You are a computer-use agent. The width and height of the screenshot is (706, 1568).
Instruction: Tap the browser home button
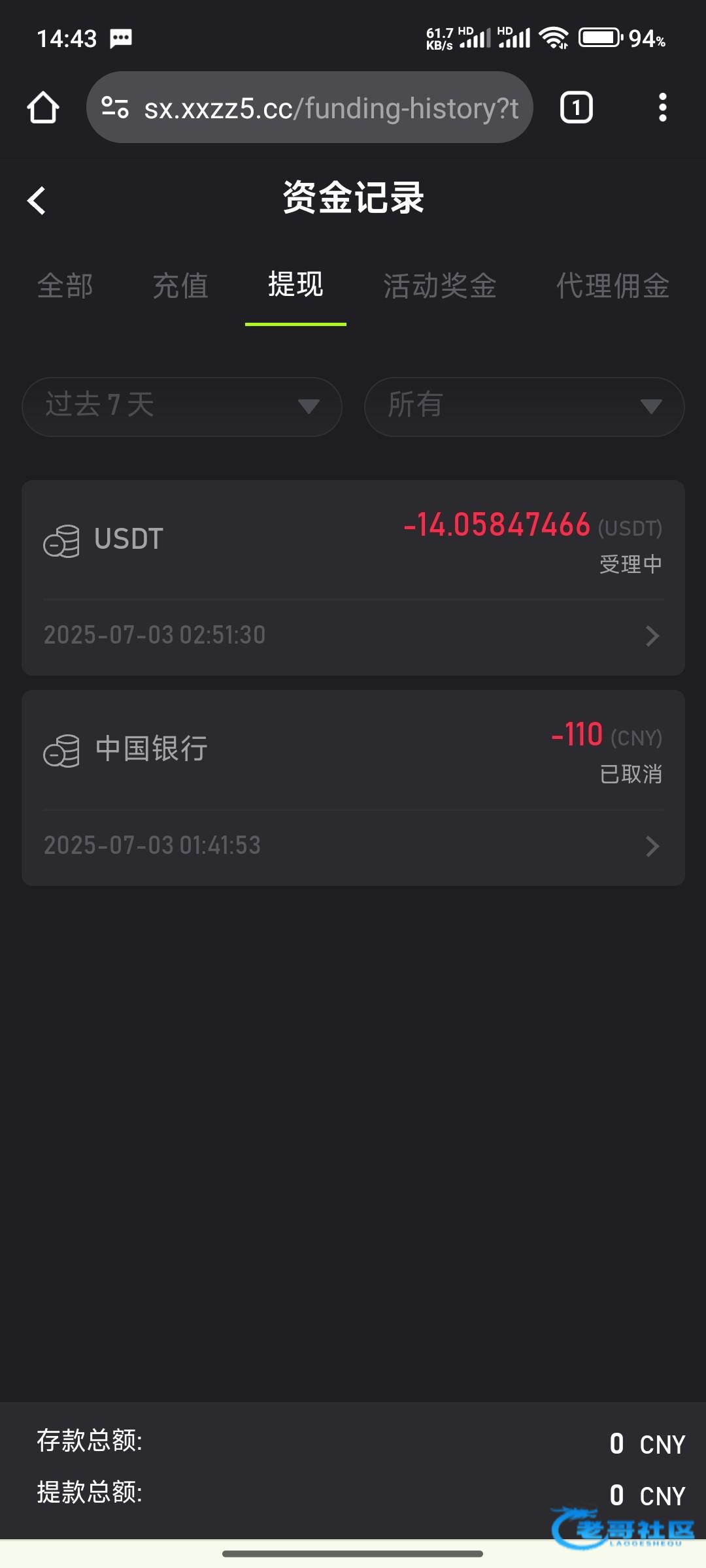[x=43, y=108]
